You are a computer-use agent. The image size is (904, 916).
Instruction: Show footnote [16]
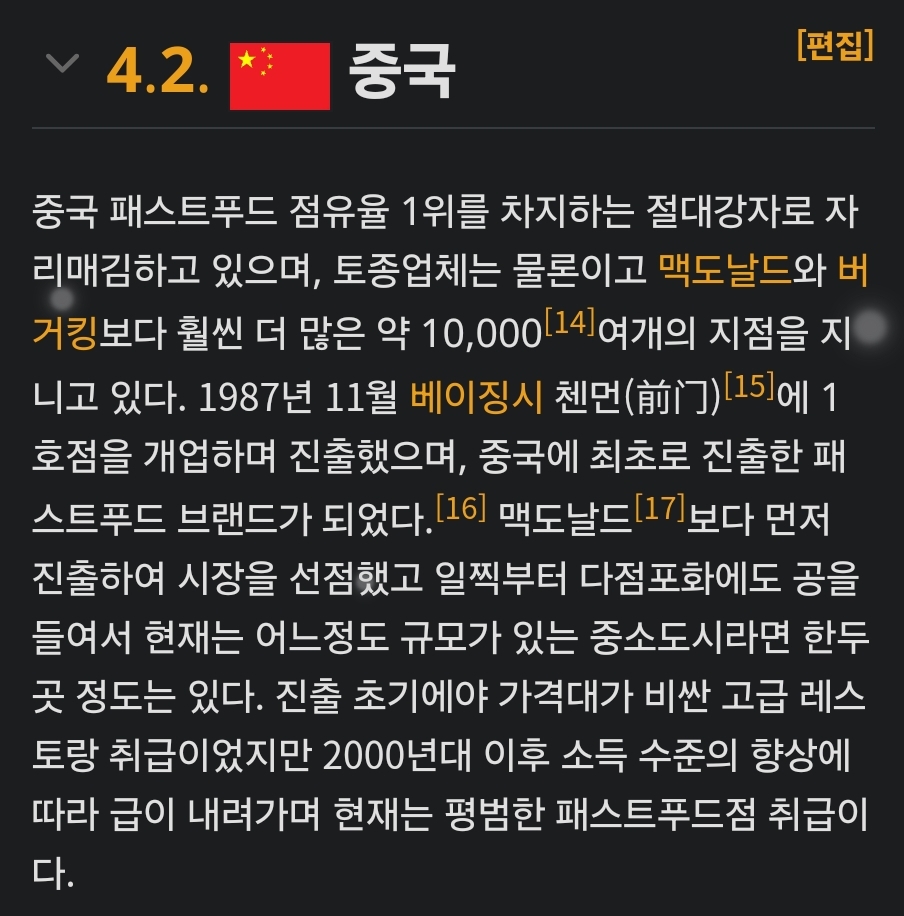461,508
